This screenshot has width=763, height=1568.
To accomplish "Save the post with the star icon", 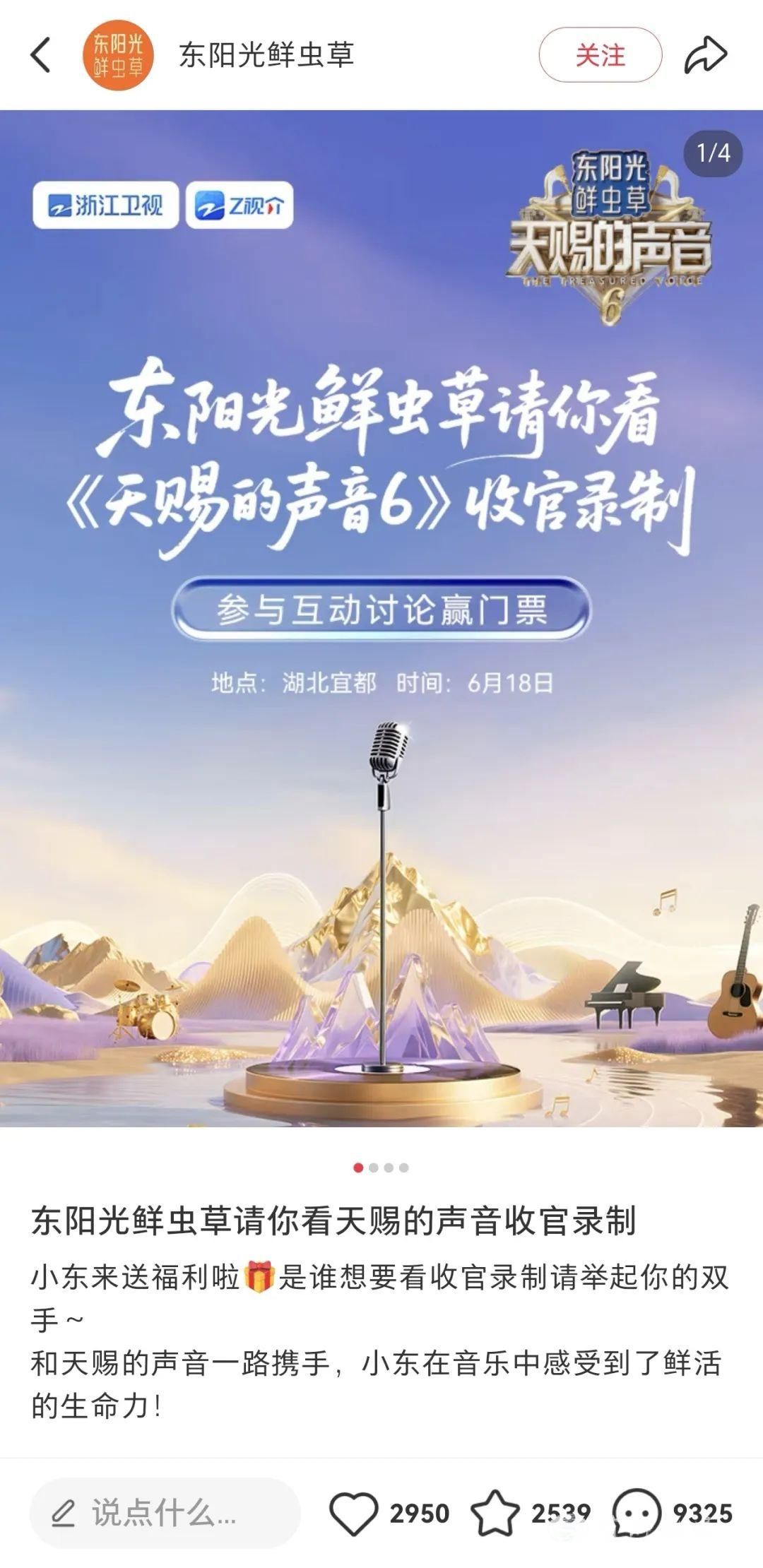I will [x=495, y=1513].
